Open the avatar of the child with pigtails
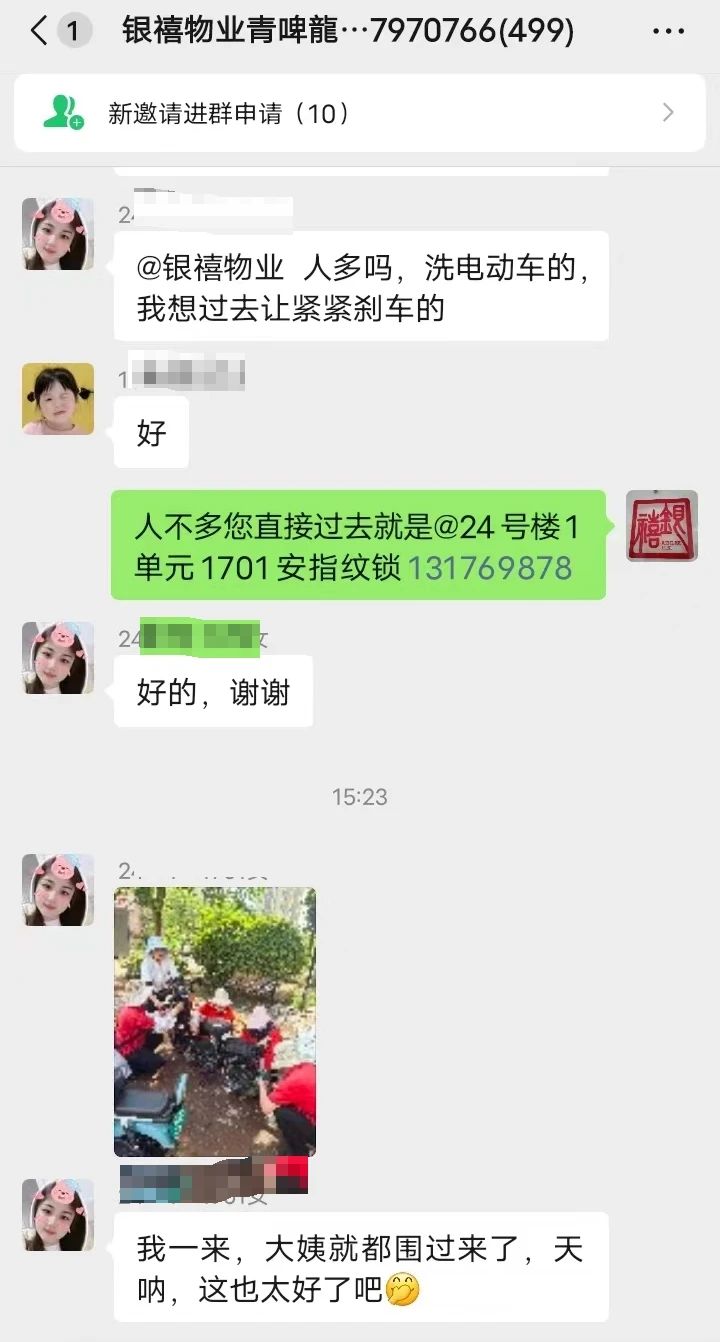Viewport: 720px width, 1342px height. [58, 399]
